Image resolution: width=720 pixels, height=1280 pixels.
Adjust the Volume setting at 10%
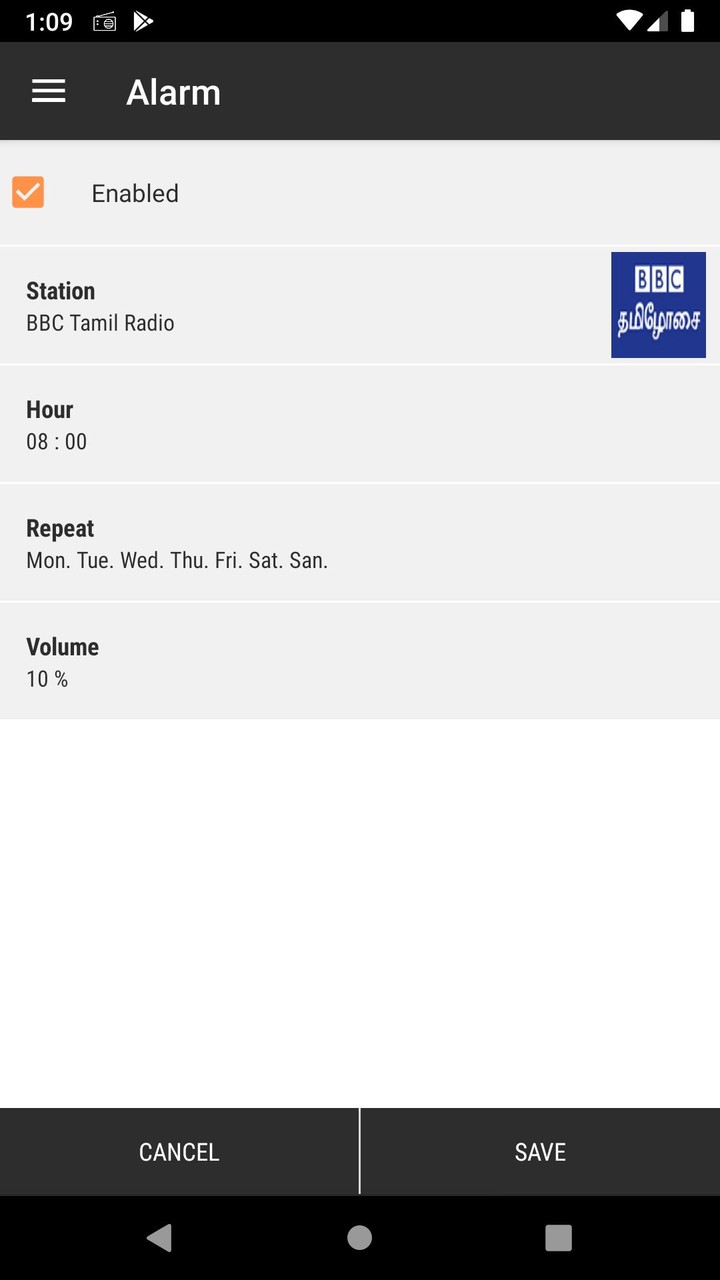tap(300, 661)
